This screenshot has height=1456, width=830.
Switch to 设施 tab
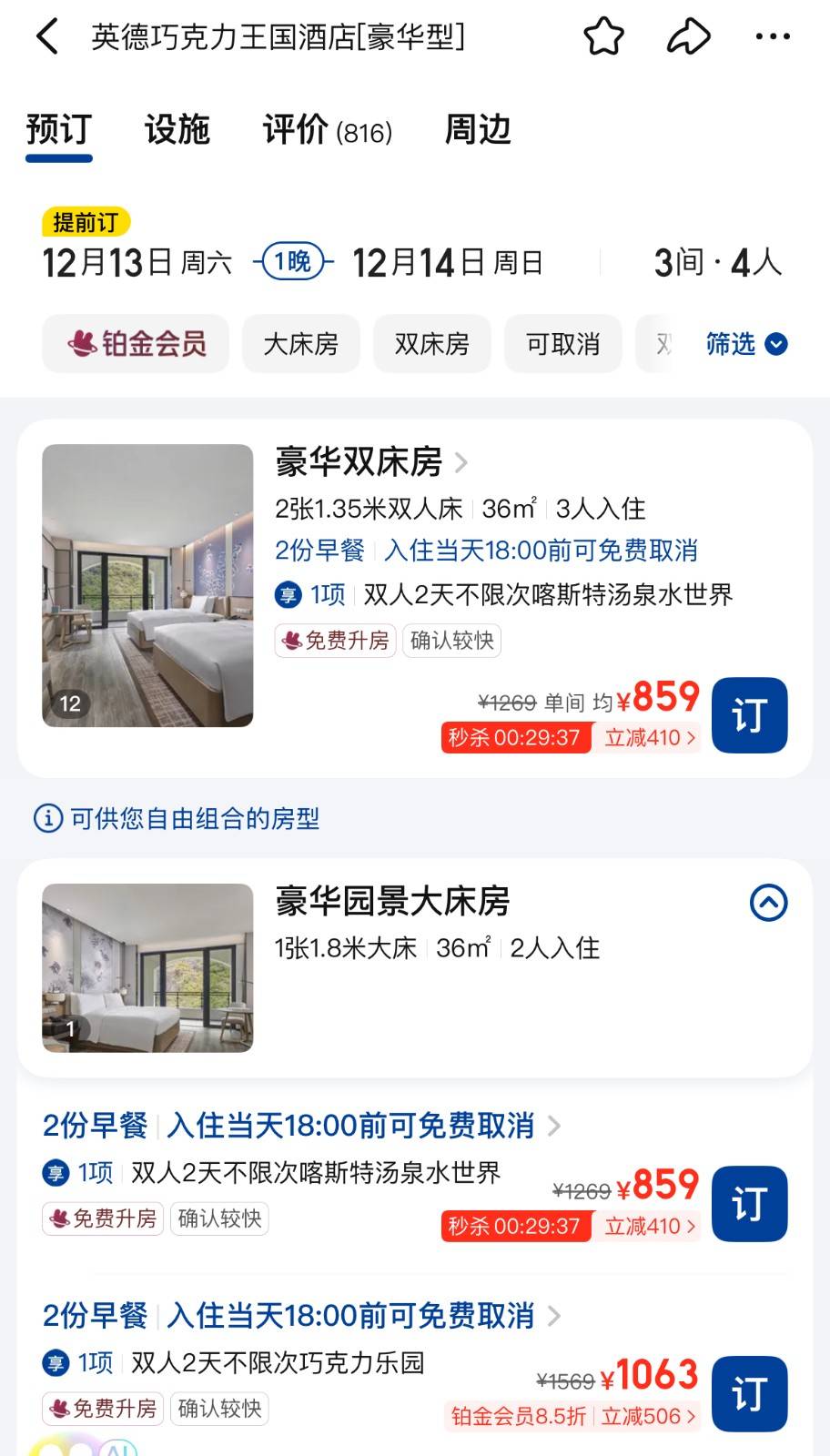click(x=177, y=130)
